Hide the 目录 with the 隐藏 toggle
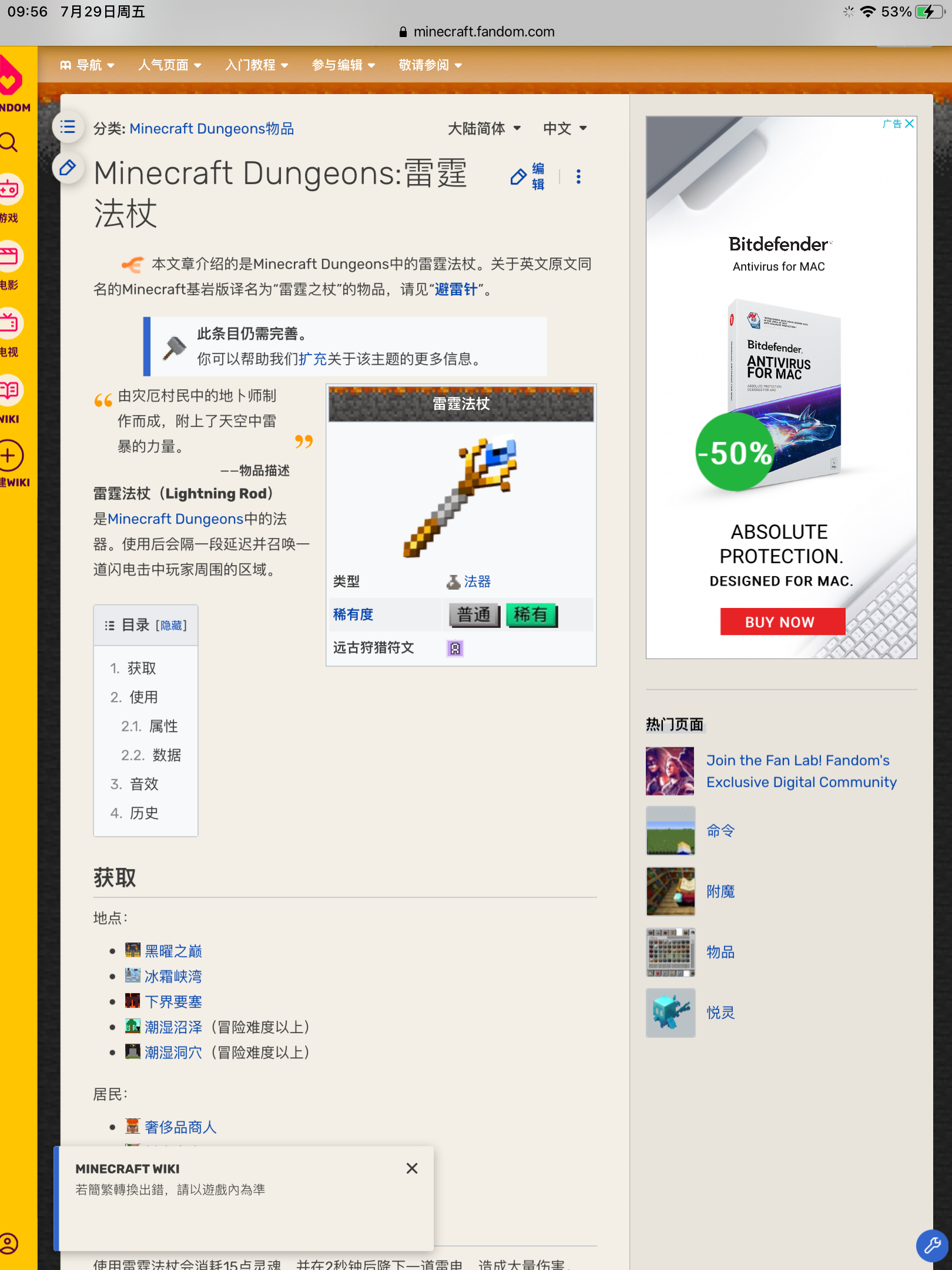Image resolution: width=952 pixels, height=1270 pixels. 171,626
